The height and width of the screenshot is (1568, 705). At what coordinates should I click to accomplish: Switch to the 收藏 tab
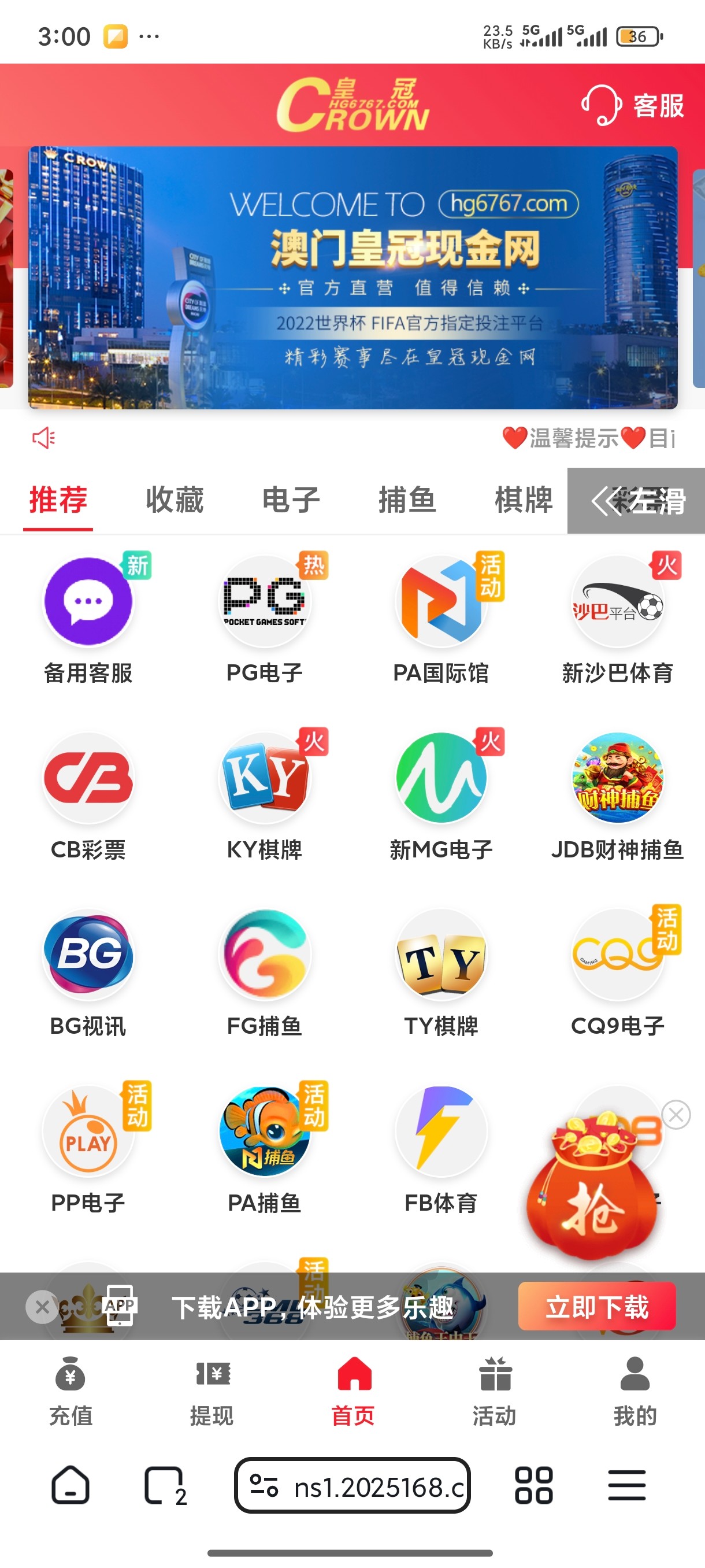175,500
